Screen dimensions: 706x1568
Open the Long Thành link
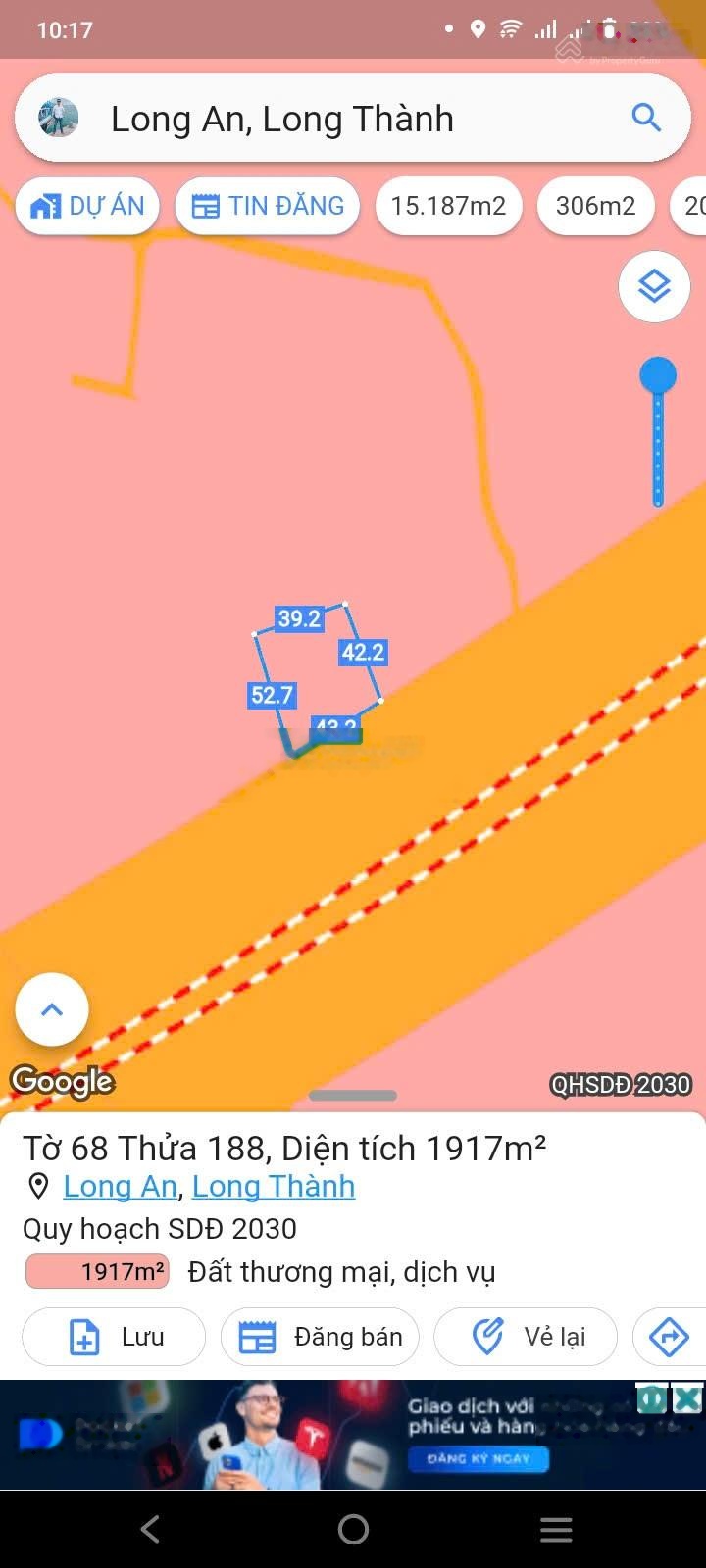click(273, 1186)
